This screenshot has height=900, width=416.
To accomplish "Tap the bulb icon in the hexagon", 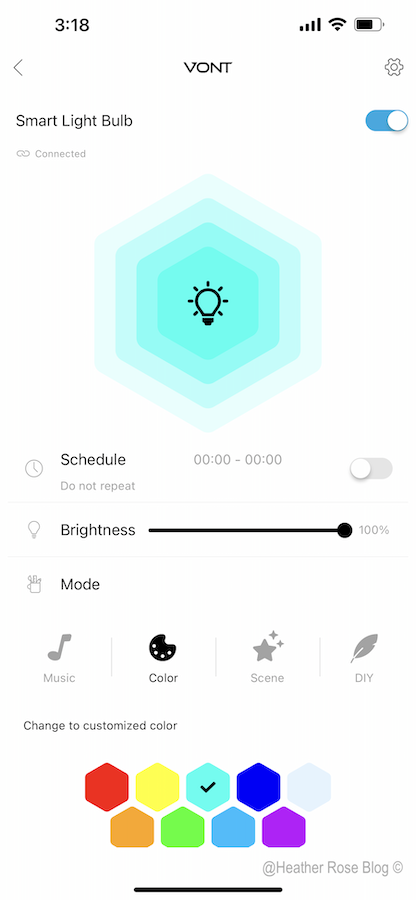I will coord(208,304).
